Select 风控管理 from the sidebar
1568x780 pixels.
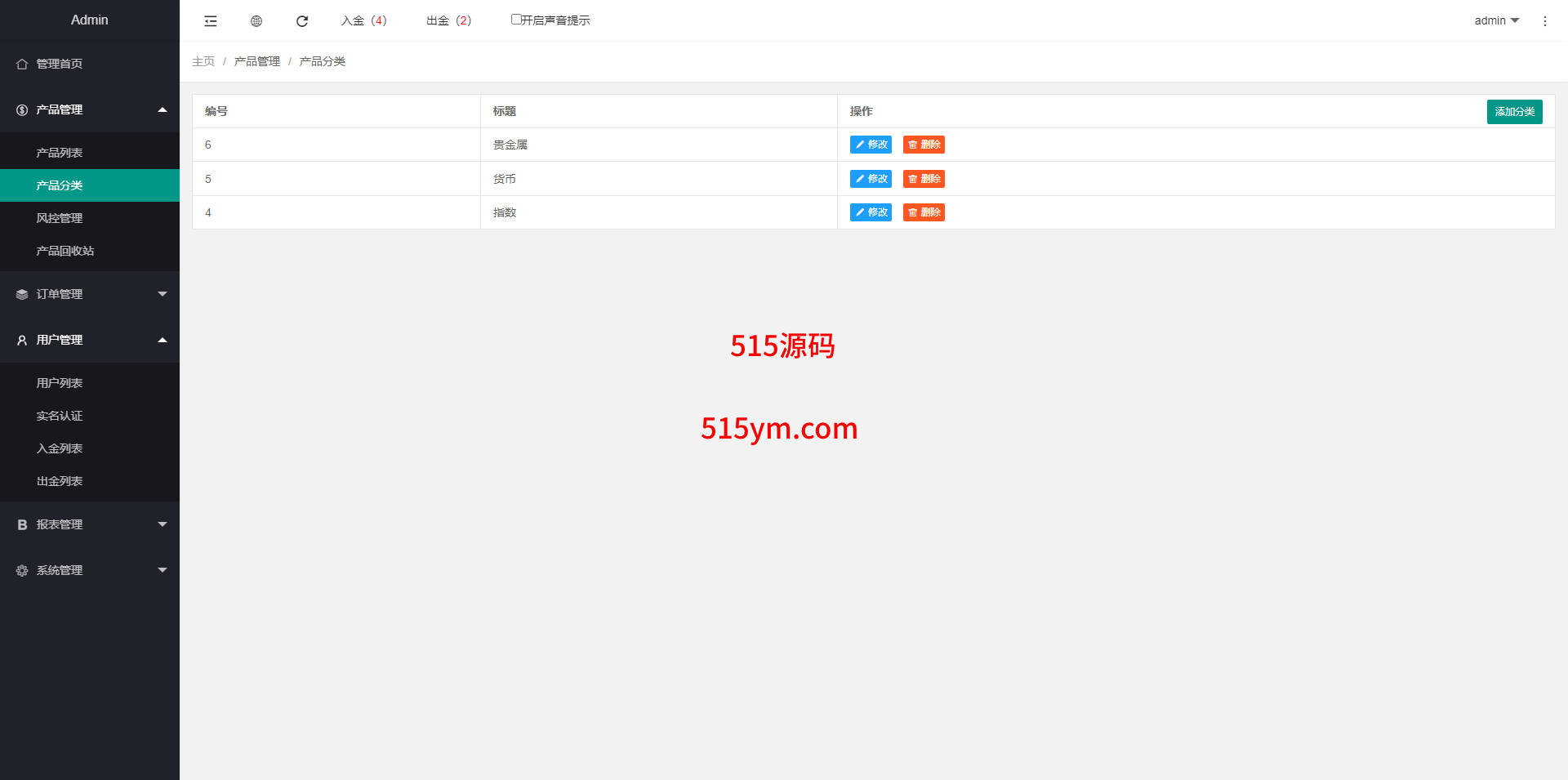(60, 218)
